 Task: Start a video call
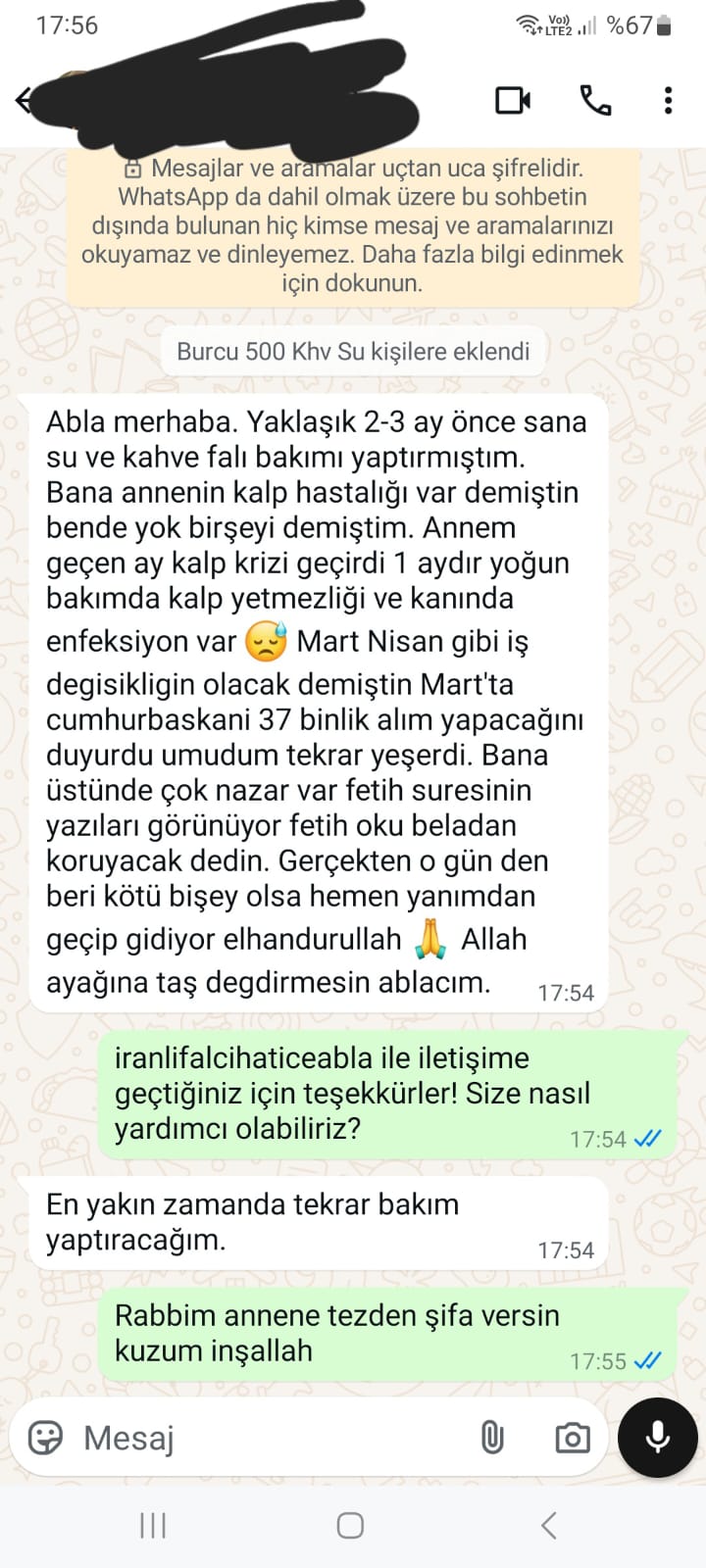(513, 100)
